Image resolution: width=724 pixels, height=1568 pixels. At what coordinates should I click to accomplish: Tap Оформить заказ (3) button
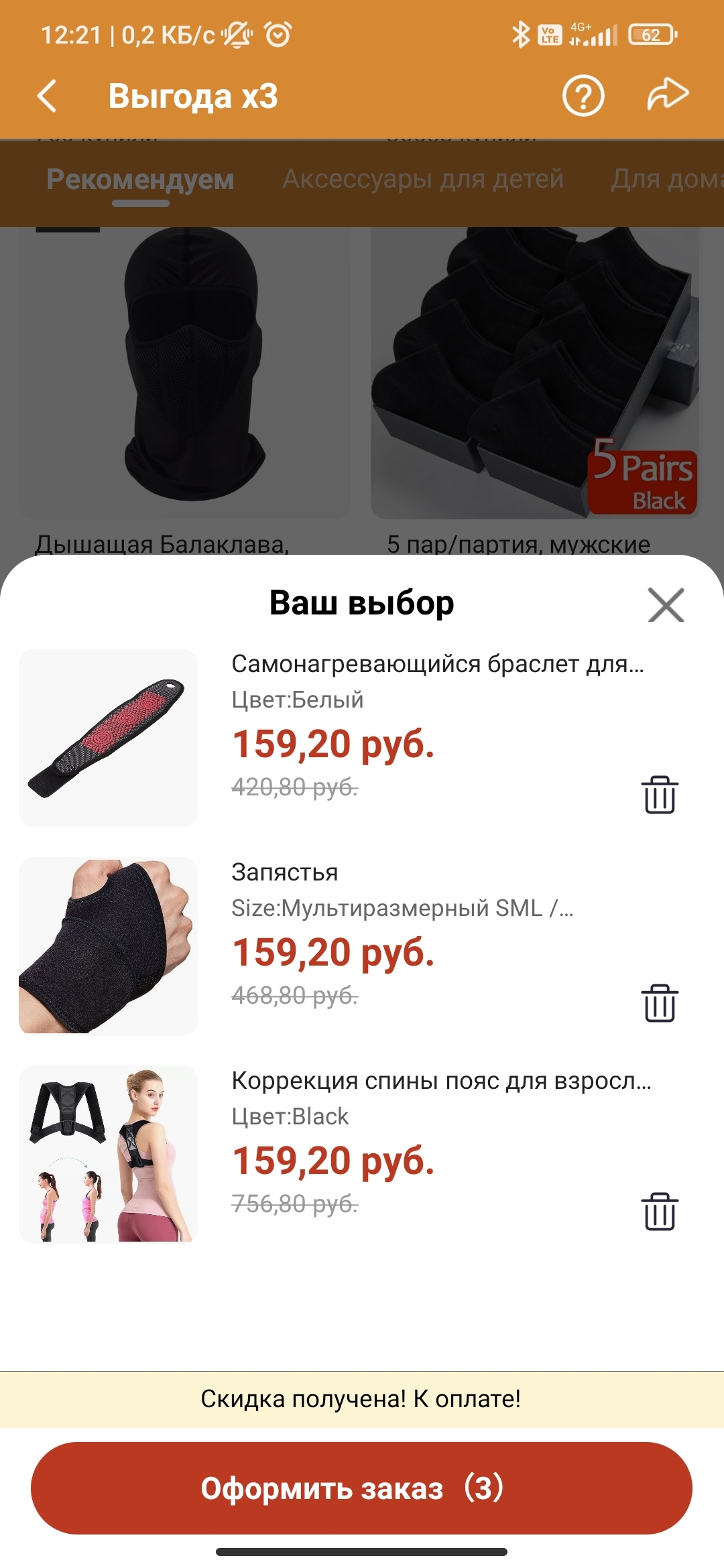(361, 1488)
